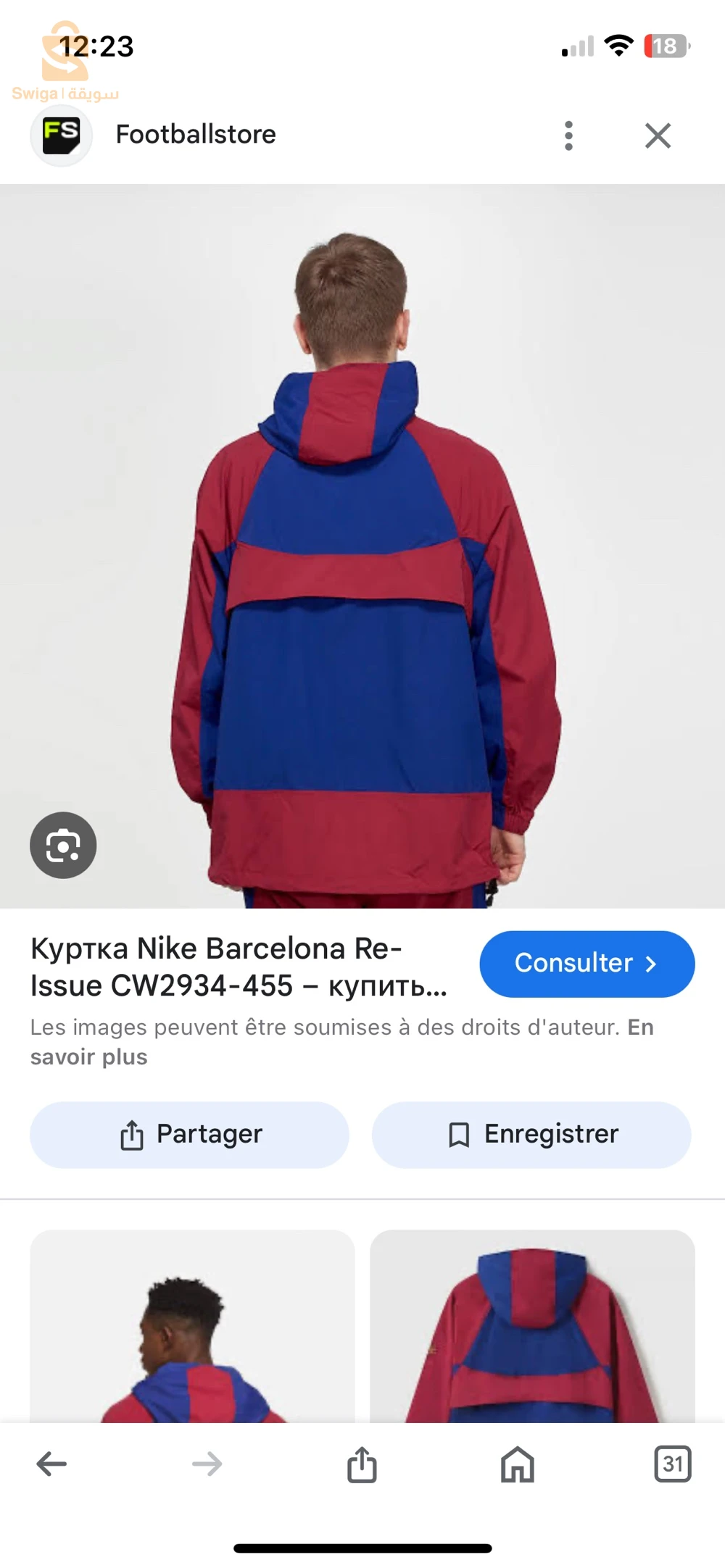Tap the chevron in the Consulter button
The image size is (725, 1568).
(x=651, y=964)
